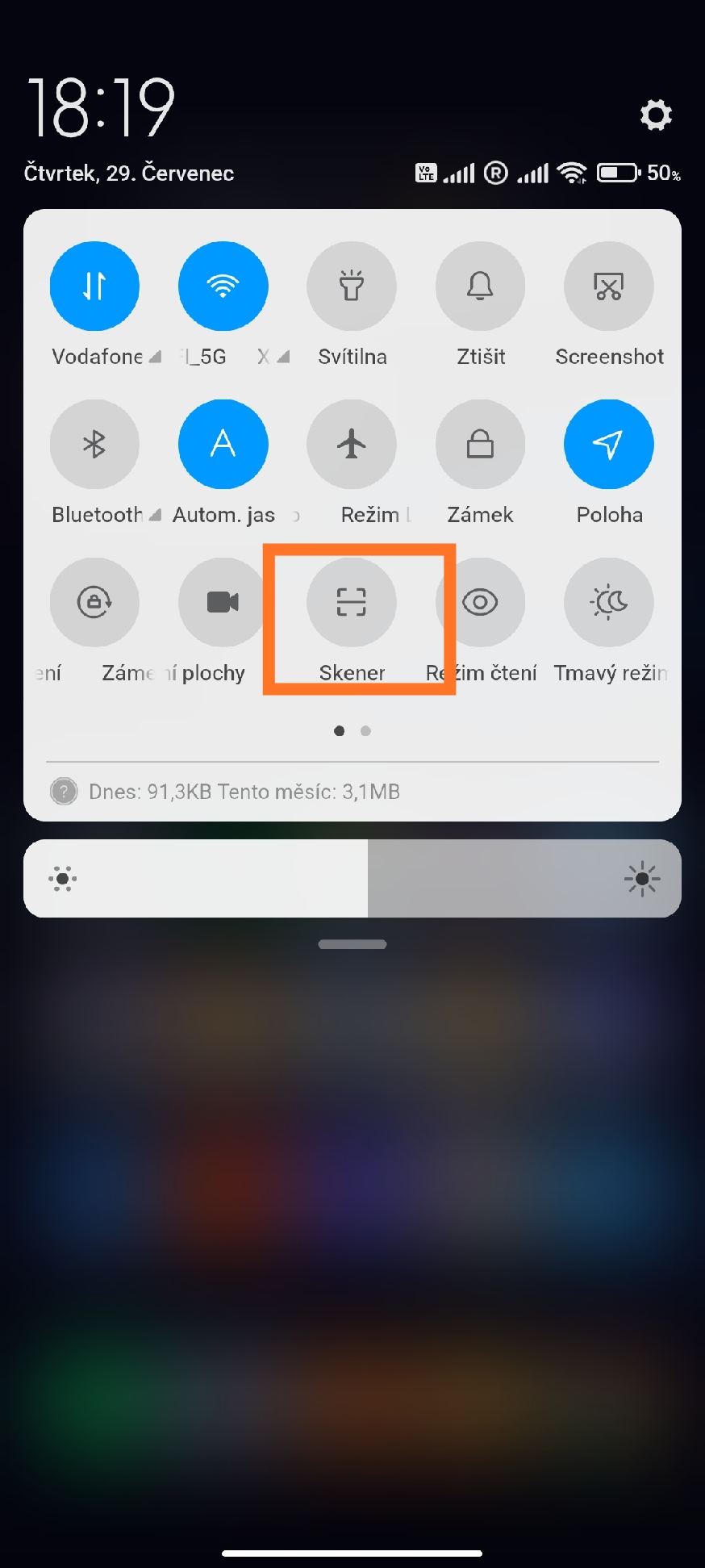The height and width of the screenshot is (1568, 705).
Task: Turn on the Svítilna flashlight
Action: 352,286
